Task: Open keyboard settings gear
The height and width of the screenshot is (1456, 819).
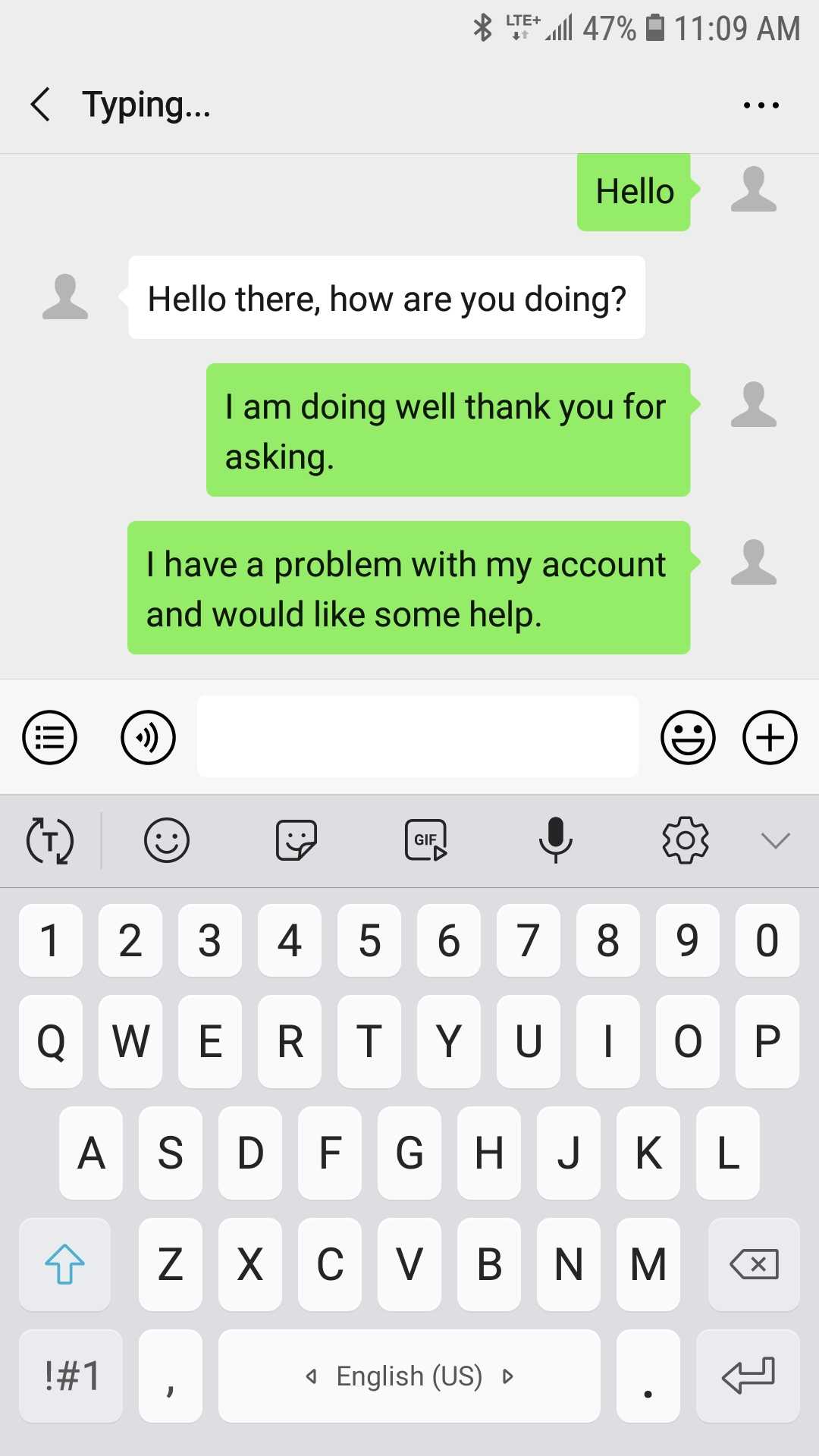Action: (686, 840)
